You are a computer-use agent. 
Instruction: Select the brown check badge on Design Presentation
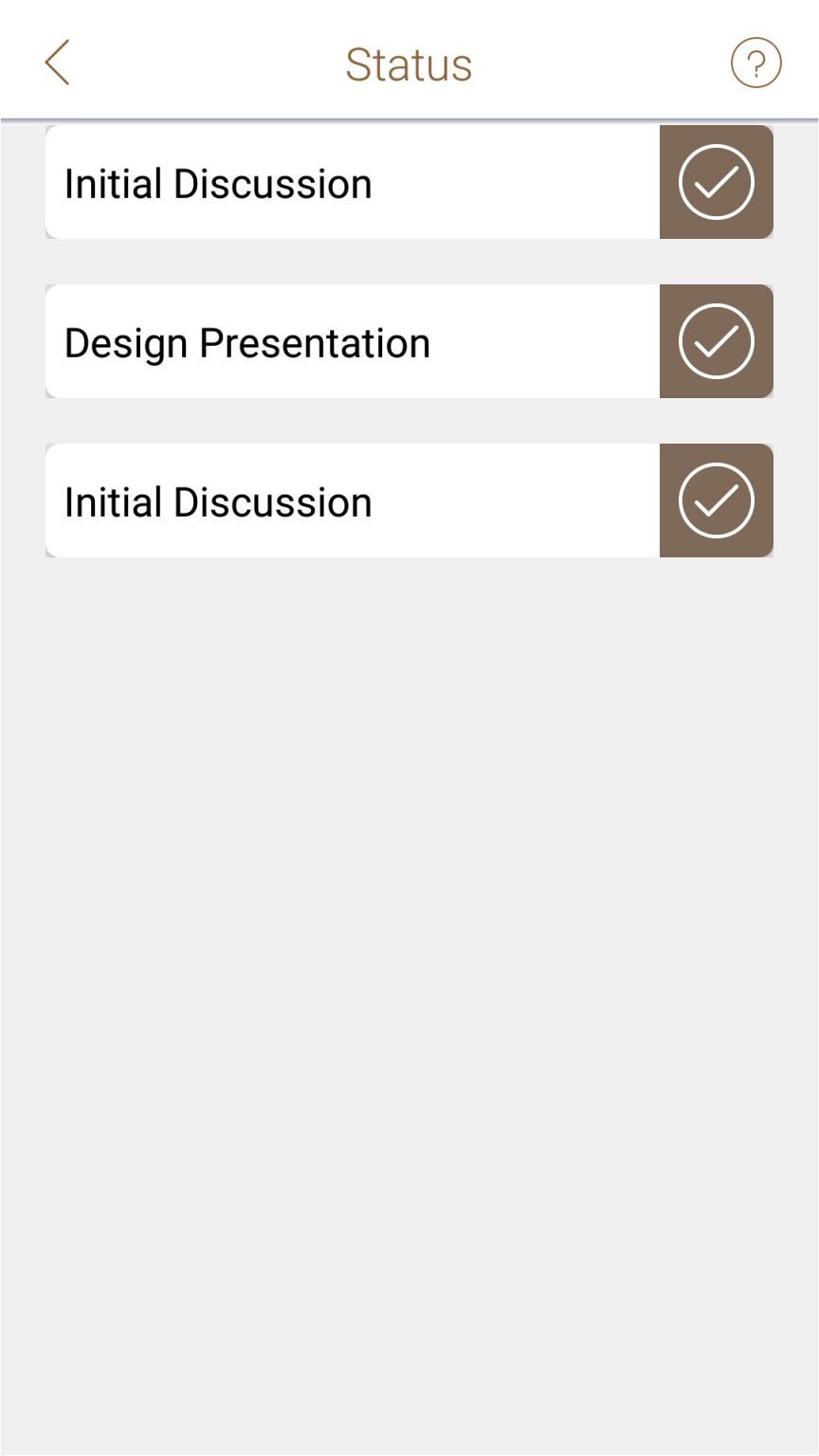[x=718, y=340]
